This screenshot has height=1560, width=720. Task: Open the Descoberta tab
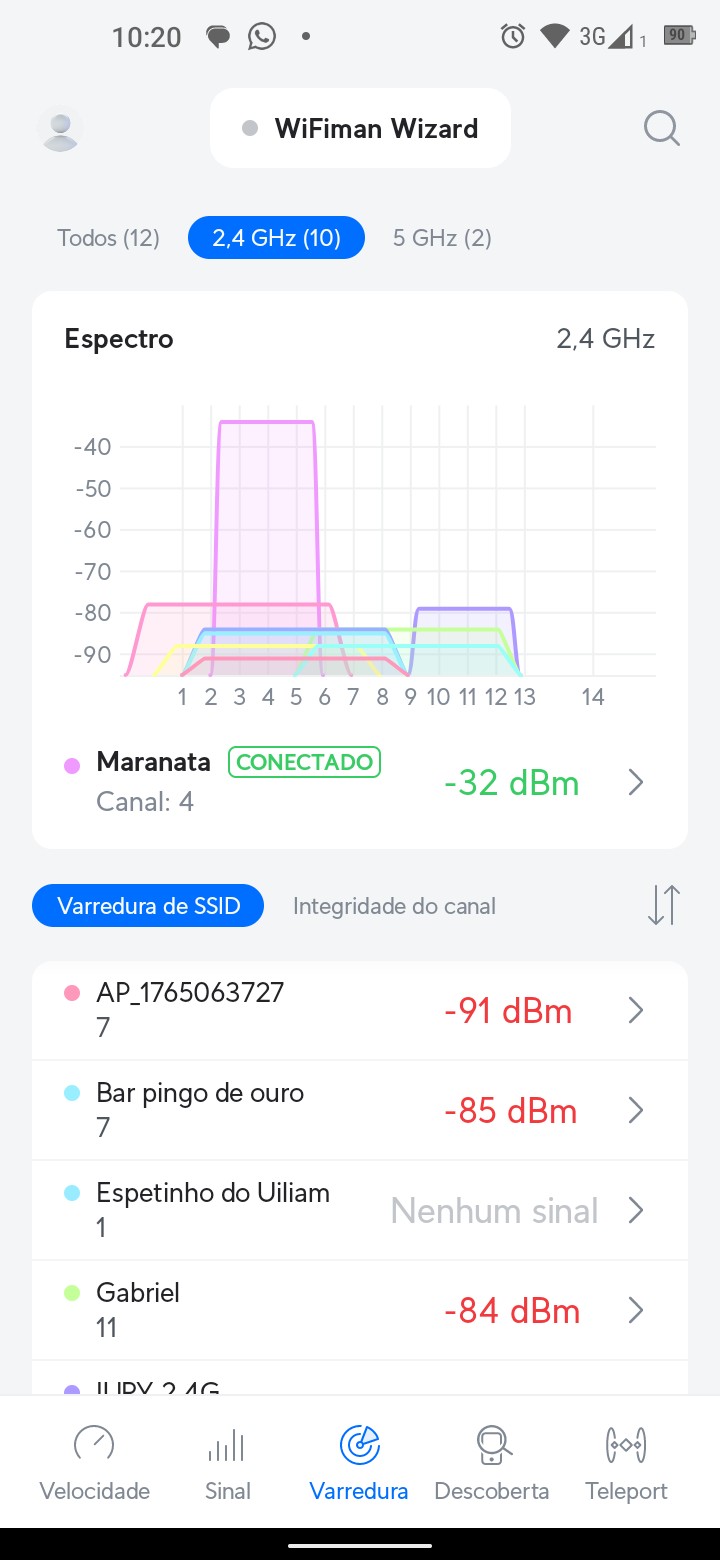[x=492, y=1462]
